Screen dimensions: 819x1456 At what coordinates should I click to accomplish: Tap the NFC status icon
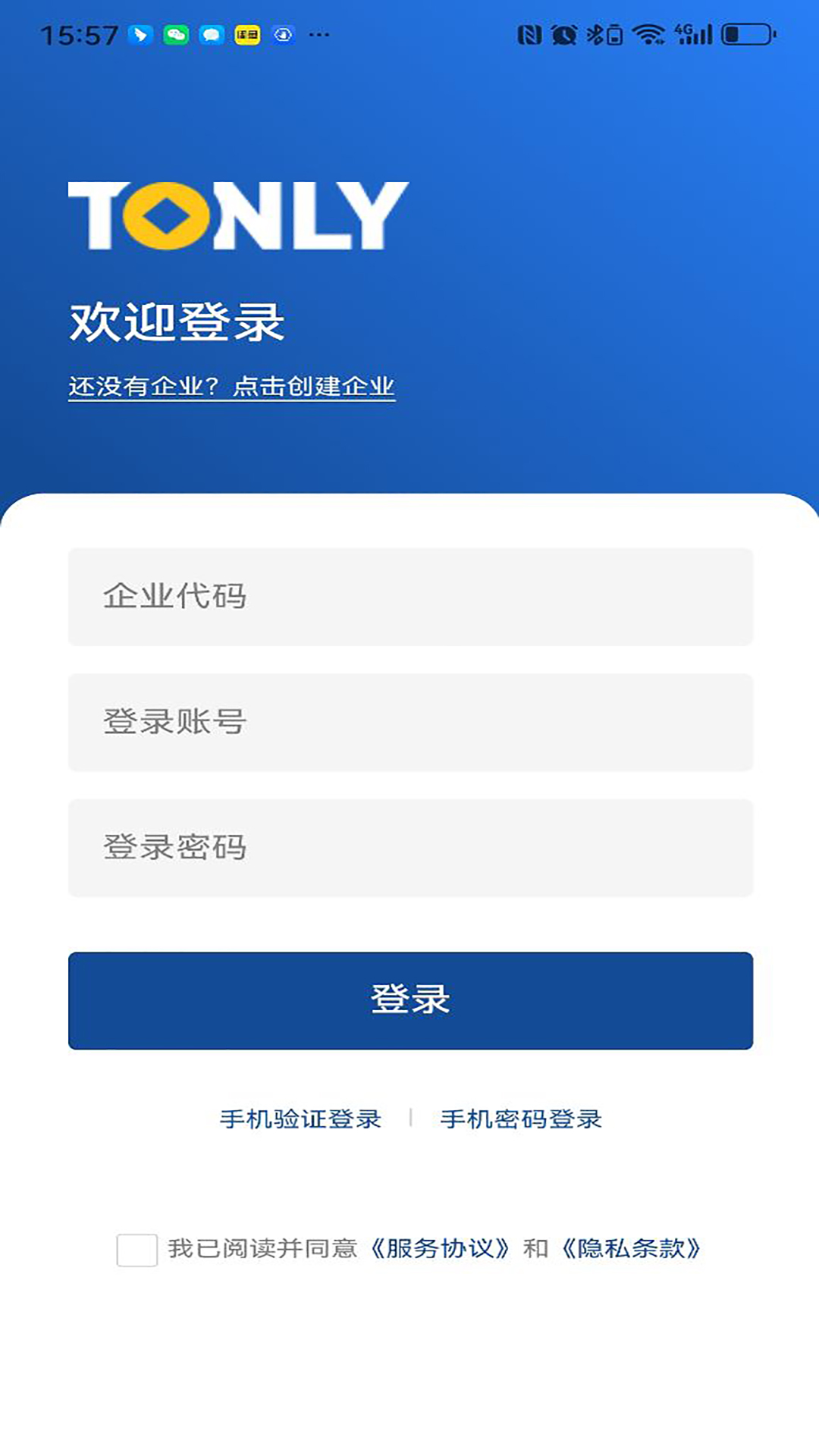click(x=530, y=33)
